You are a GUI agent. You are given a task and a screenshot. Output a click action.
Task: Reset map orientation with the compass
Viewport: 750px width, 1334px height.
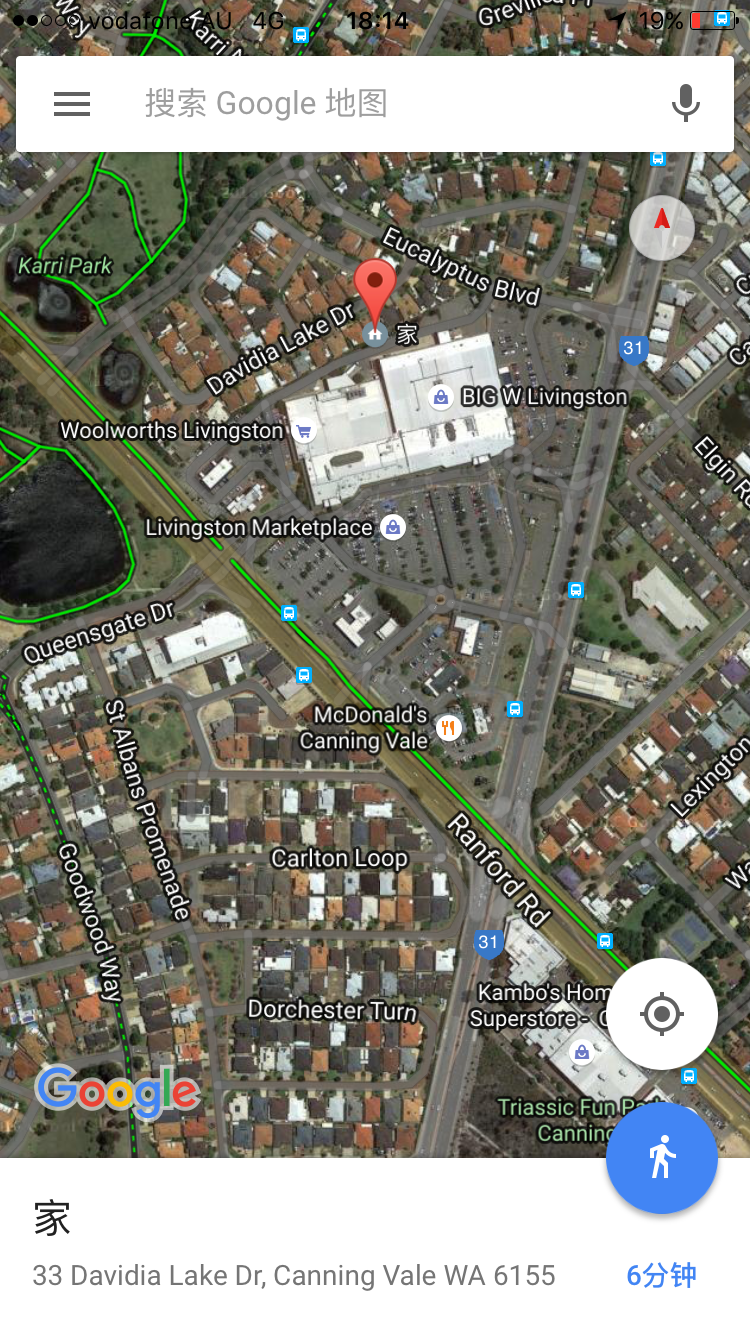point(661,228)
